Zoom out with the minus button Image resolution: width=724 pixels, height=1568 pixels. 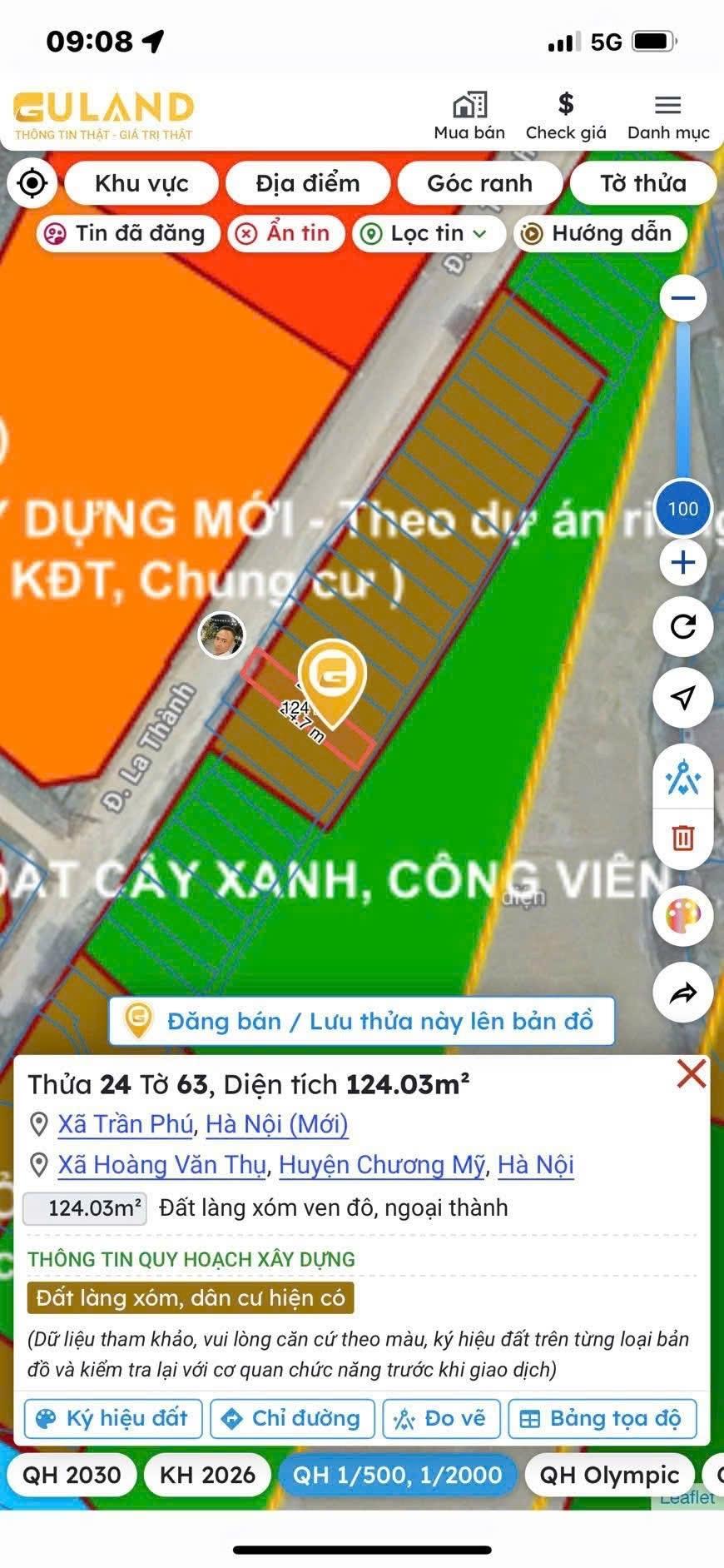tap(683, 298)
